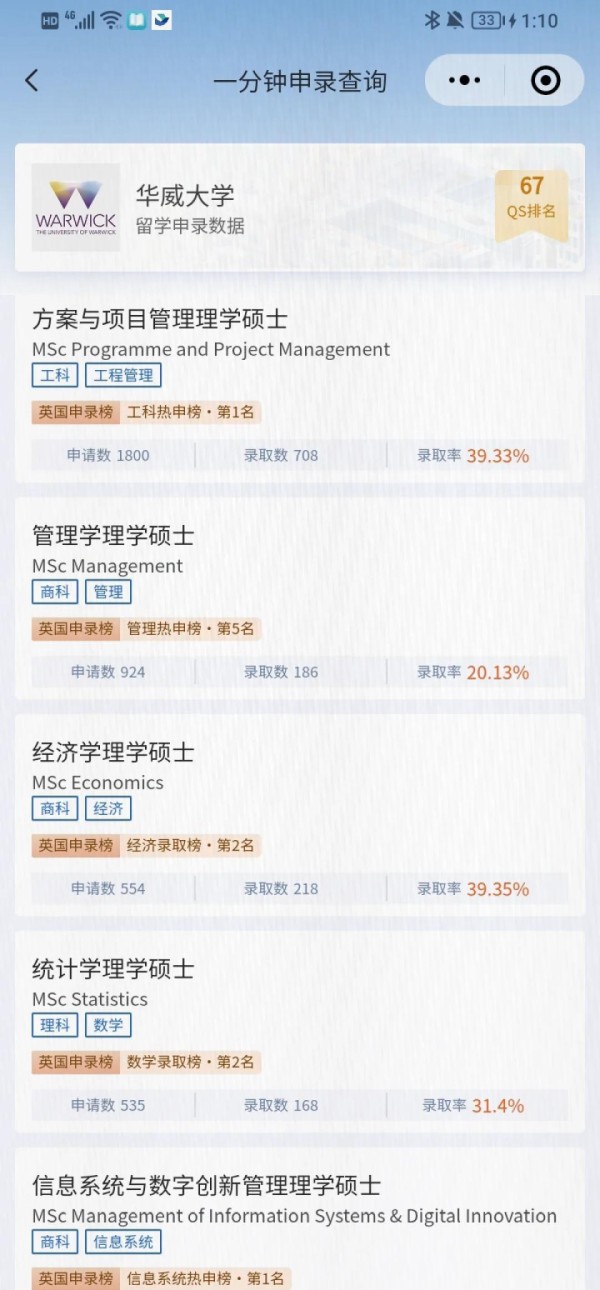This screenshot has height=1290, width=600.
Task: Open the MSc Programme and Project Management card
Action: pos(300,388)
